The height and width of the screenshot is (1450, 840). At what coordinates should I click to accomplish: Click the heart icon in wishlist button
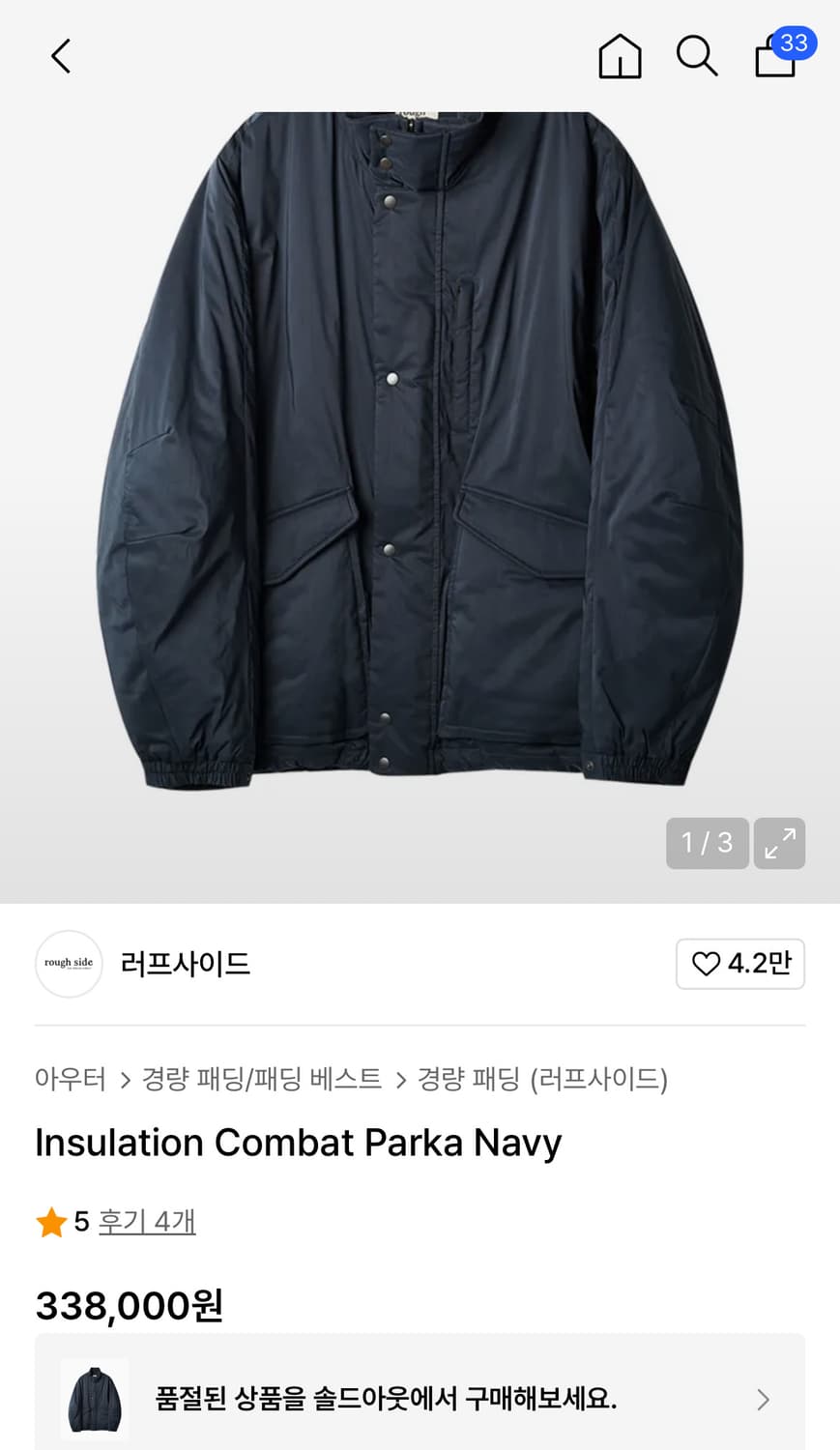[x=707, y=964]
